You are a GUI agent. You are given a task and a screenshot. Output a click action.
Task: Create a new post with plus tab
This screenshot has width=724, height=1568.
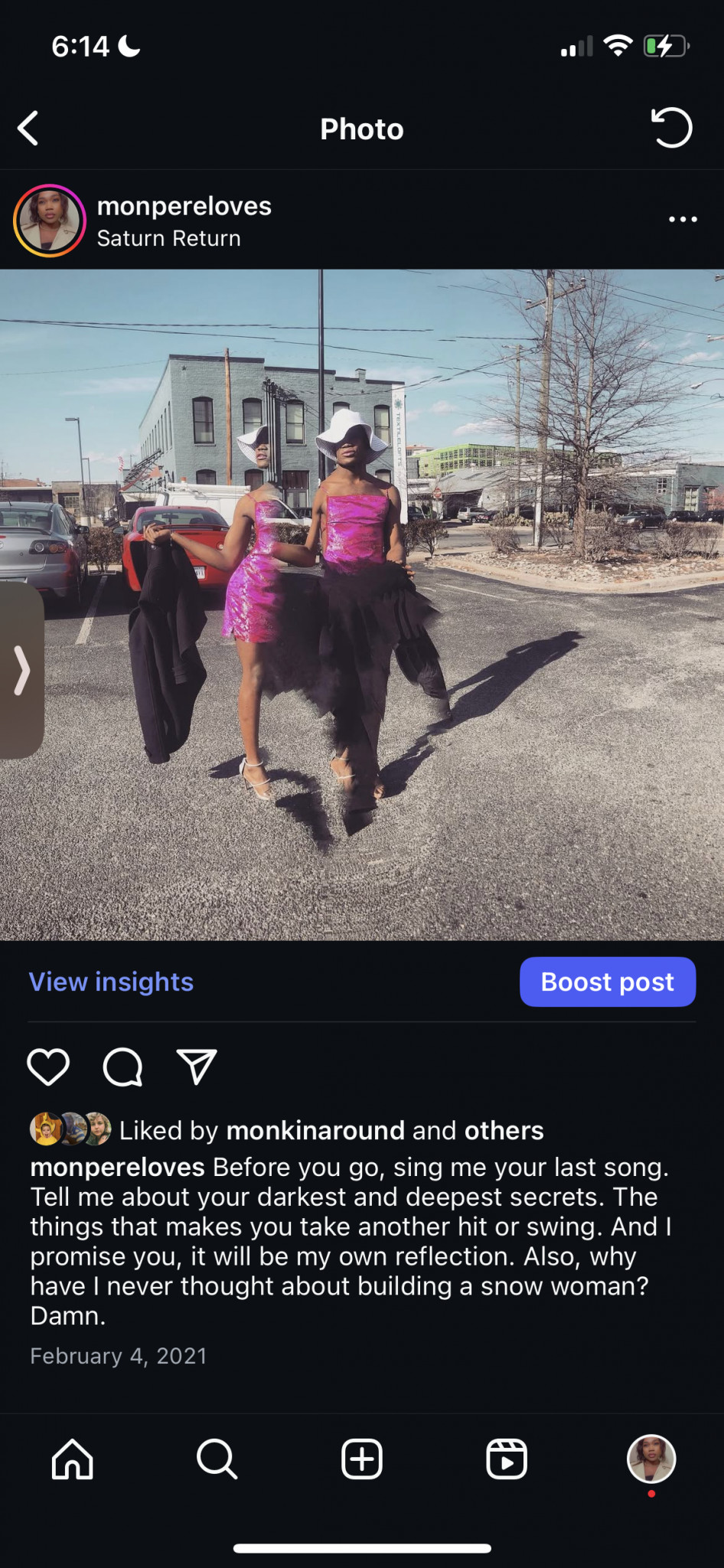[x=361, y=1459]
